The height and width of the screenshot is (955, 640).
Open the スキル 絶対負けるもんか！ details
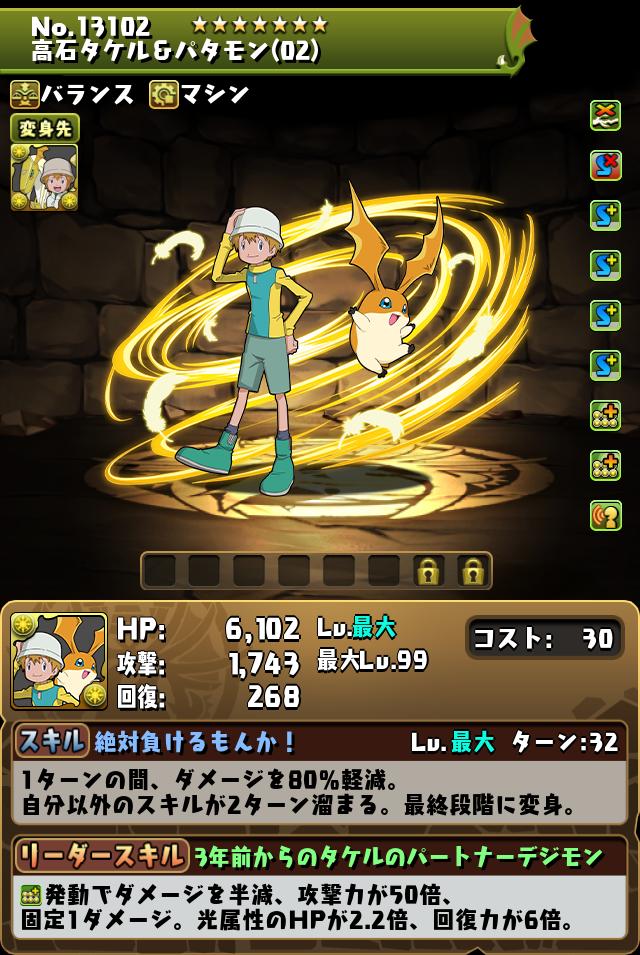pos(318,741)
